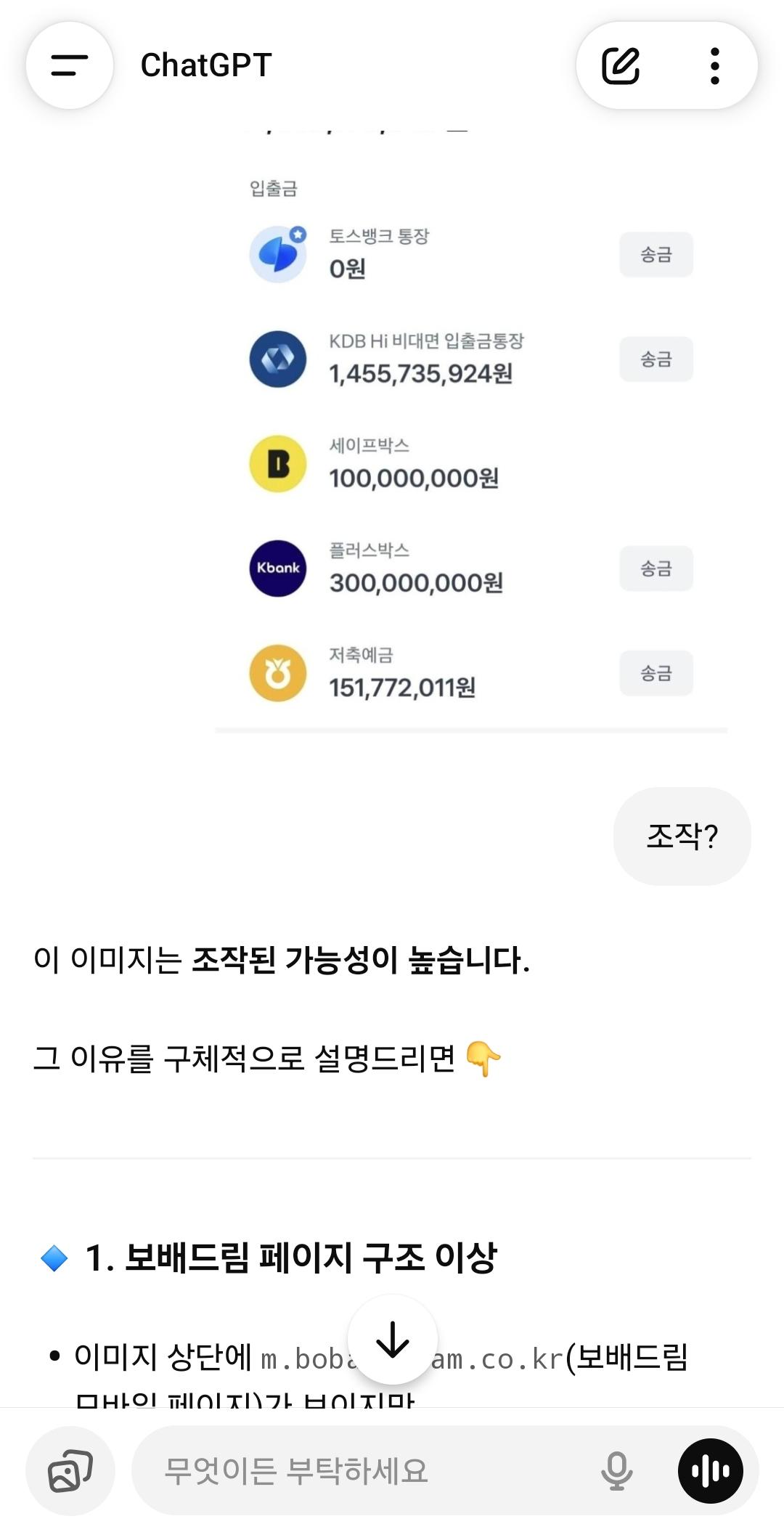Tap the Kbank purple logo icon
The image size is (784, 1540).
pyautogui.click(x=278, y=569)
